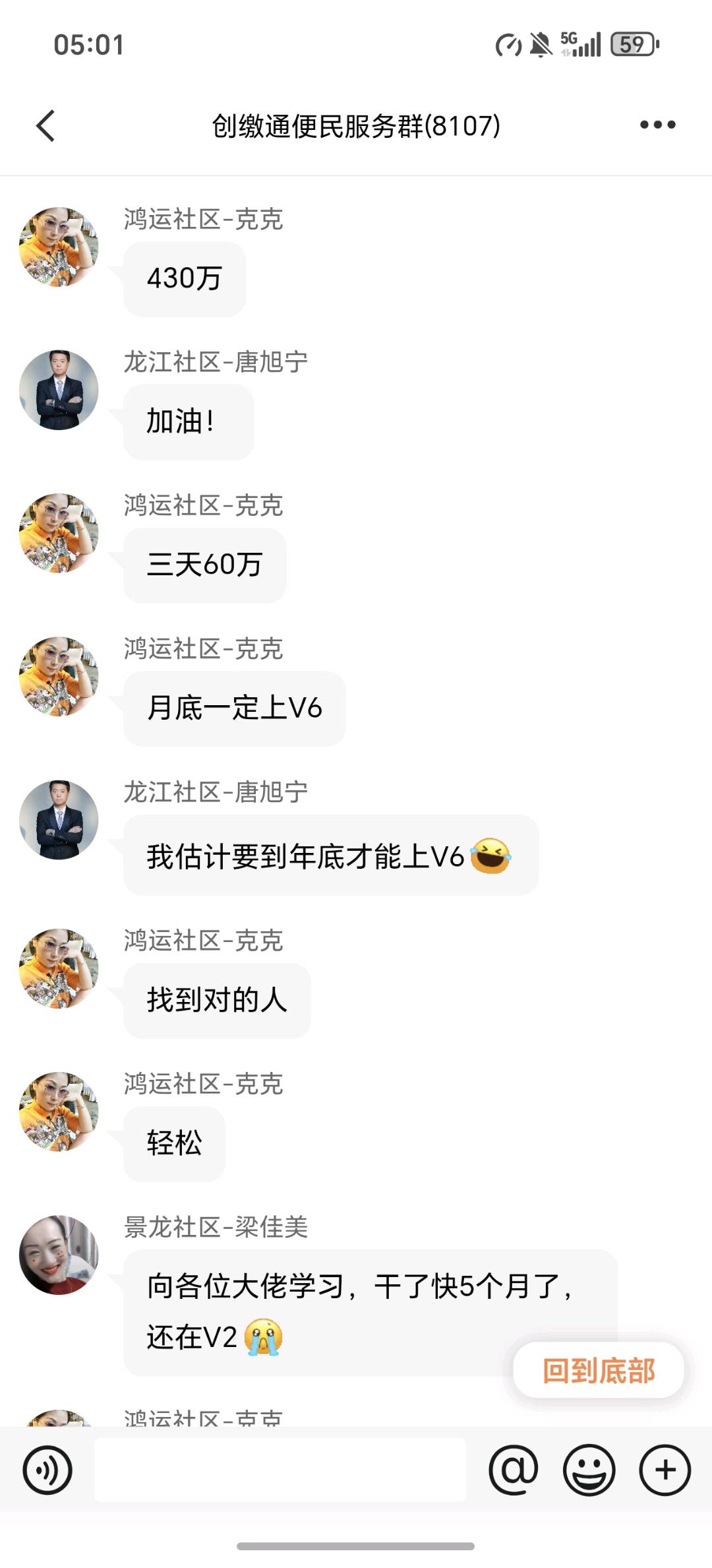Tap the notification muted icon in status bar
The width and height of the screenshot is (712, 1568).
coord(542,44)
